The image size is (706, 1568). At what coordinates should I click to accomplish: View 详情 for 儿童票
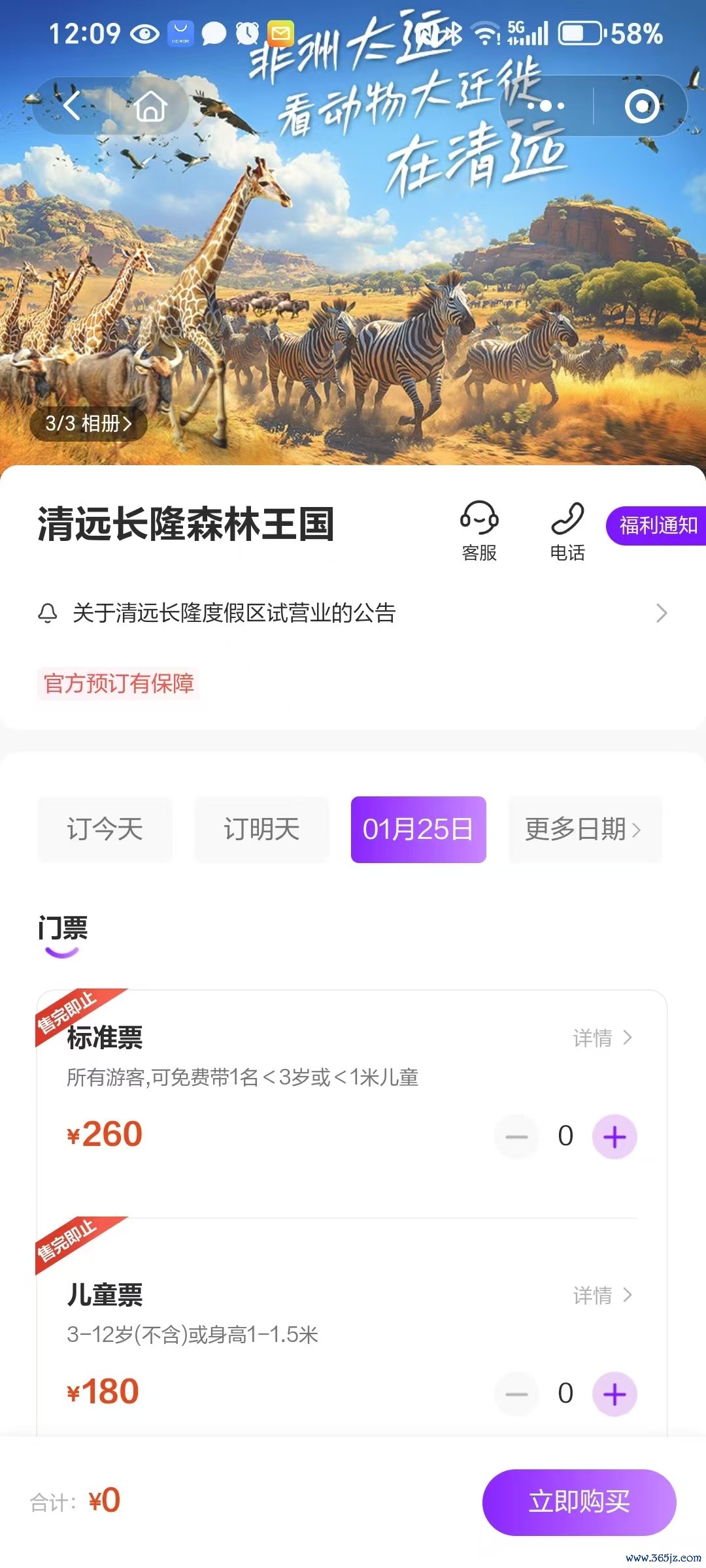click(602, 1295)
